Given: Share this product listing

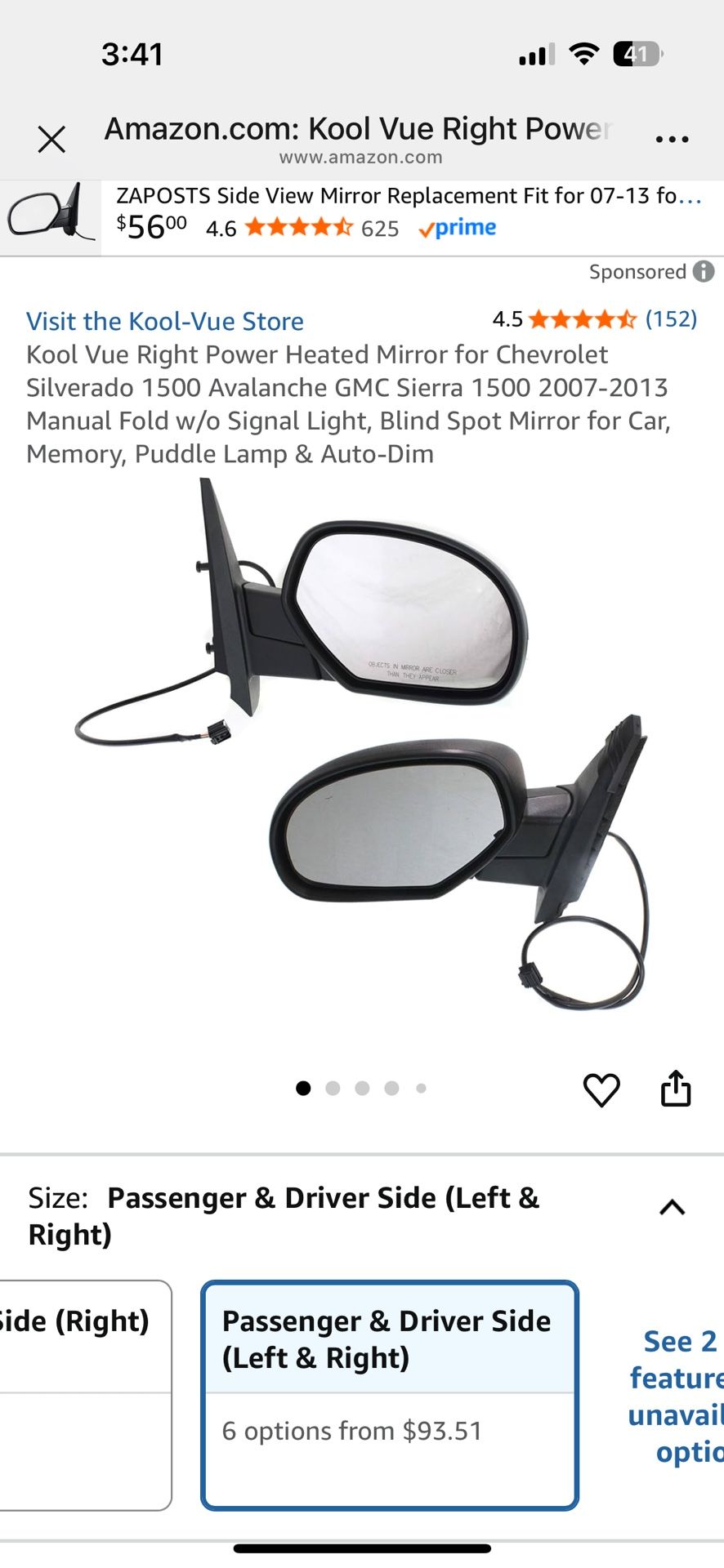Looking at the screenshot, I should pyautogui.click(x=676, y=1089).
